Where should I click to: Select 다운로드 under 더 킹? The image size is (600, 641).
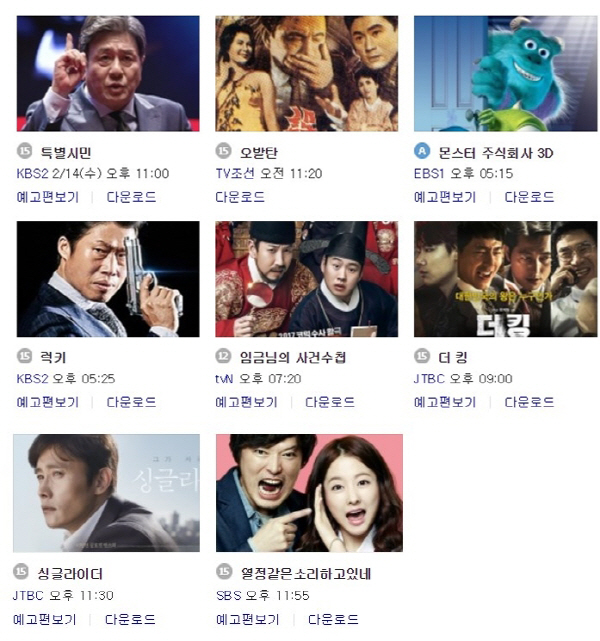(529, 402)
